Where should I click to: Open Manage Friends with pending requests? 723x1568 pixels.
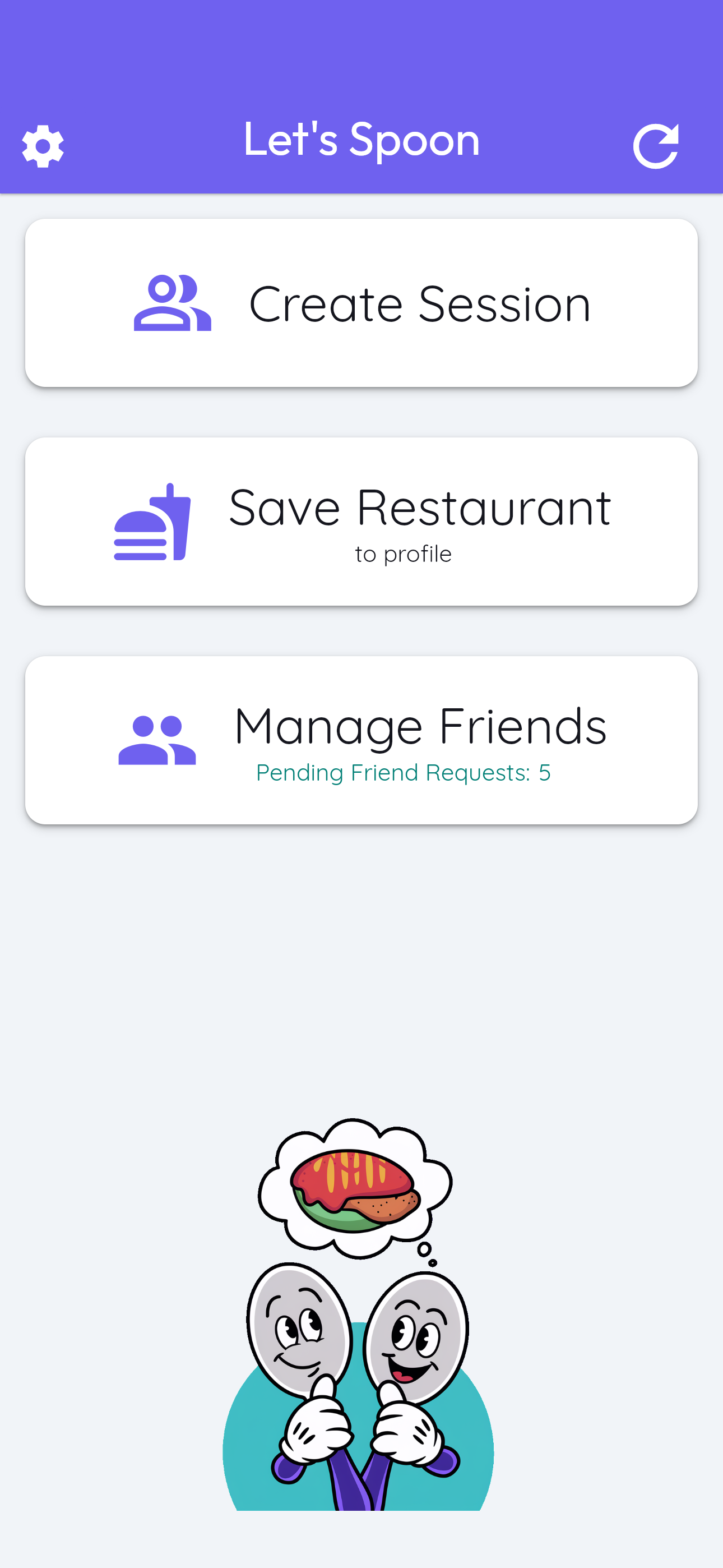pos(361,740)
